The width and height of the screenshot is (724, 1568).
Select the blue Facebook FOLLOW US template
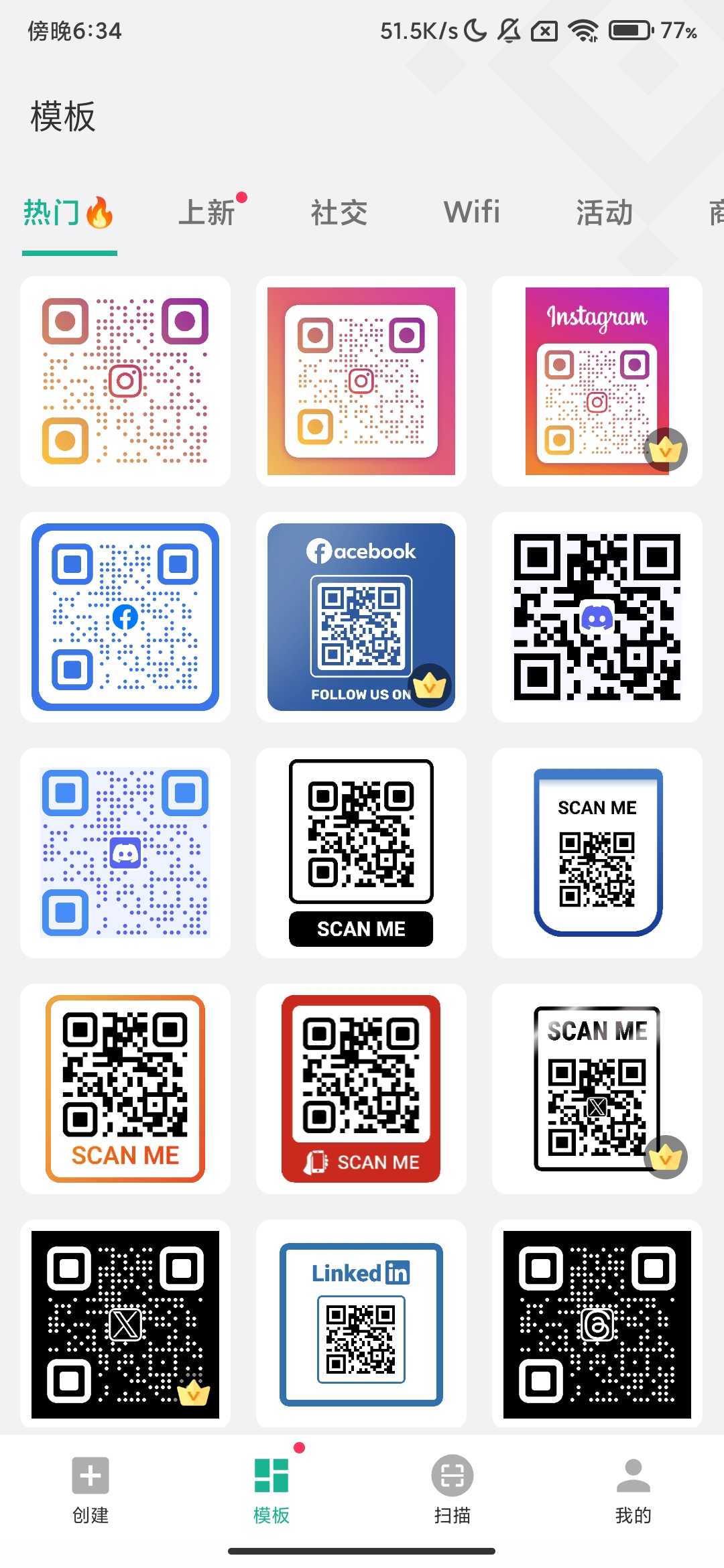(x=360, y=616)
